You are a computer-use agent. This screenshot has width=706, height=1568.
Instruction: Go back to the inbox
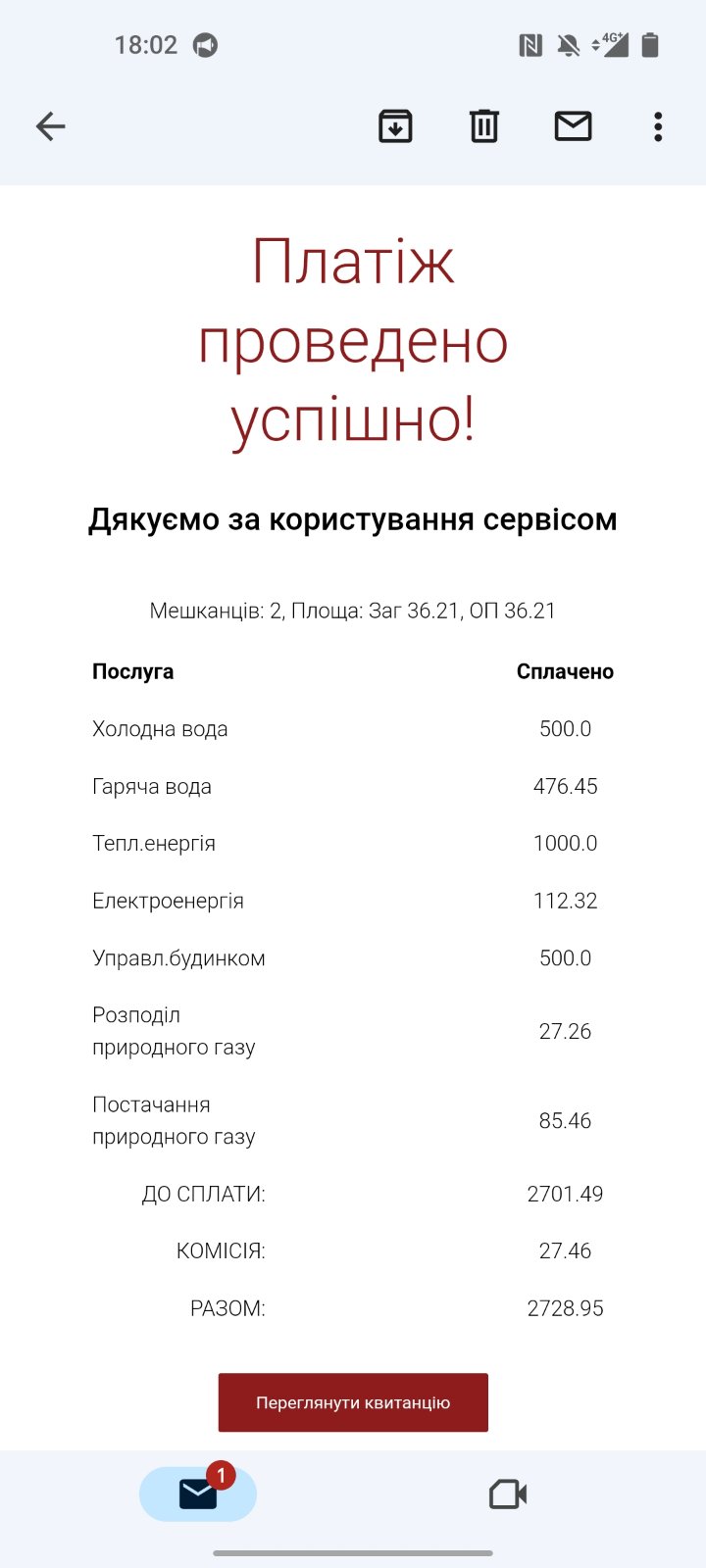[x=50, y=126]
